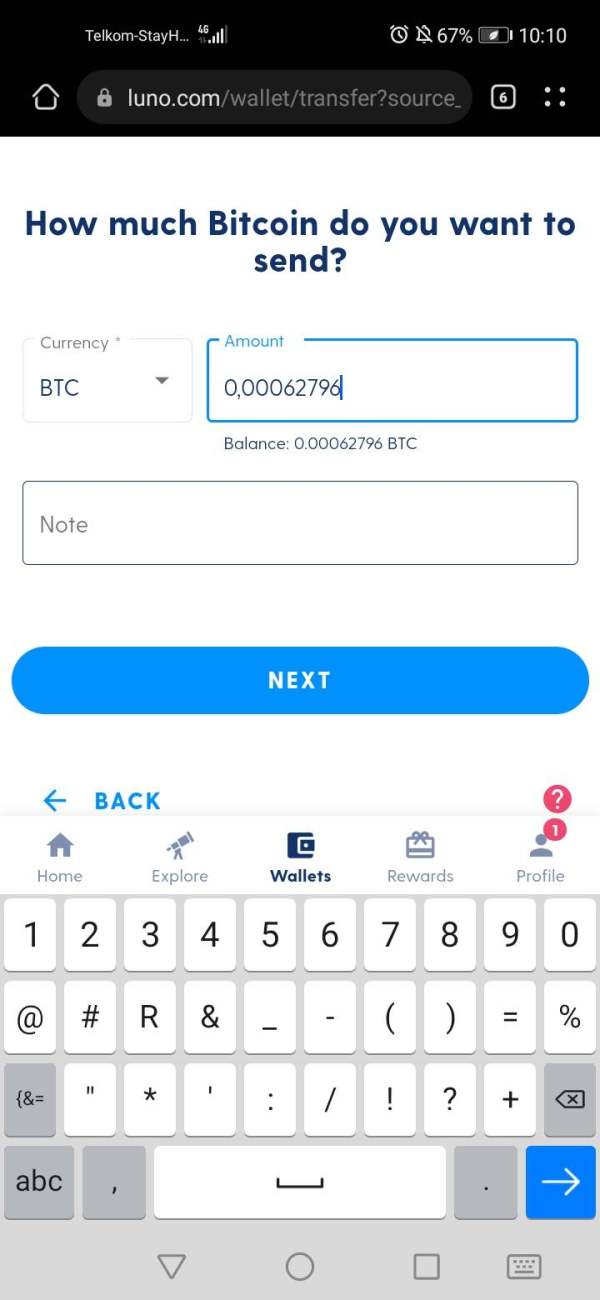600x1300 pixels.
Task: Tap the luno.com address bar
Action: (x=274, y=97)
